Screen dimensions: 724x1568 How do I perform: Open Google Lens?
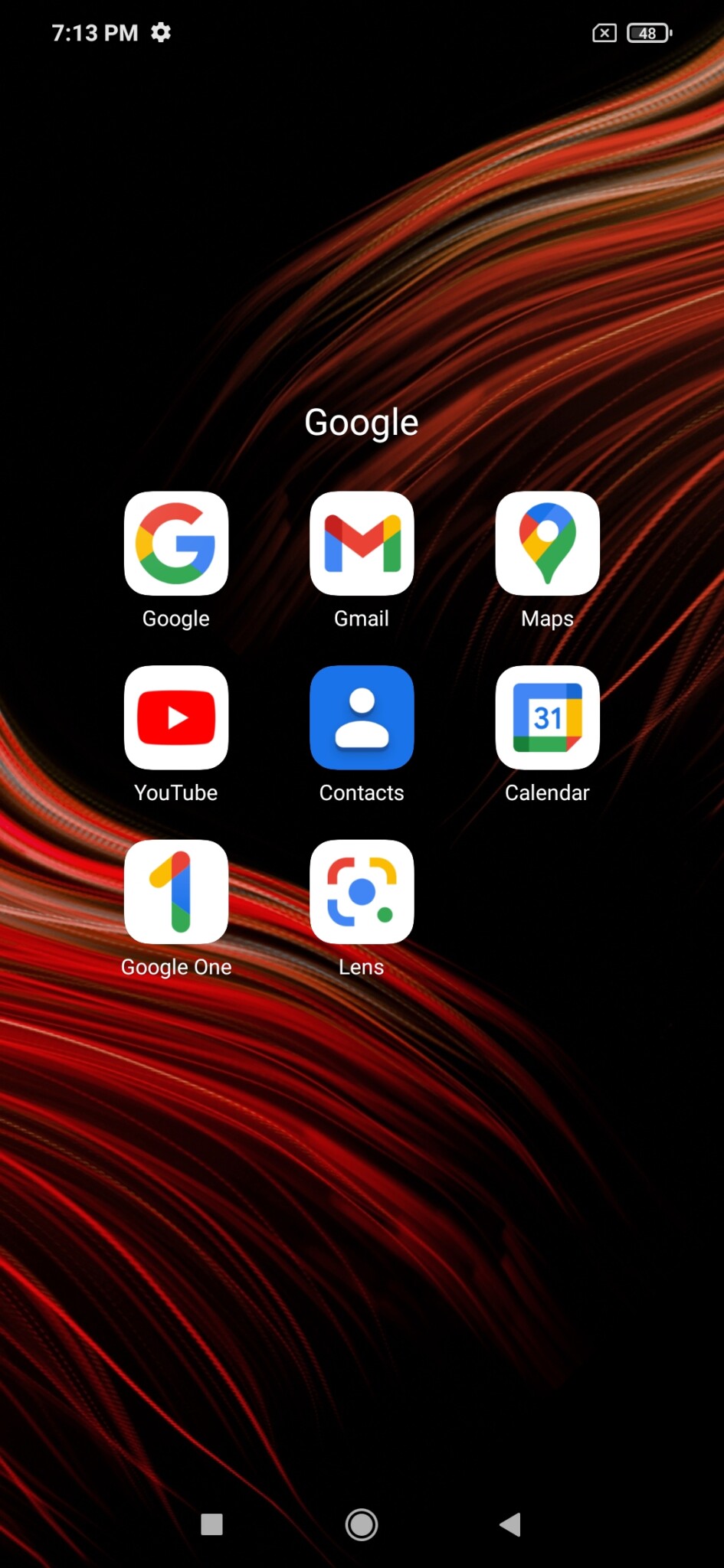(x=362, y=892)
